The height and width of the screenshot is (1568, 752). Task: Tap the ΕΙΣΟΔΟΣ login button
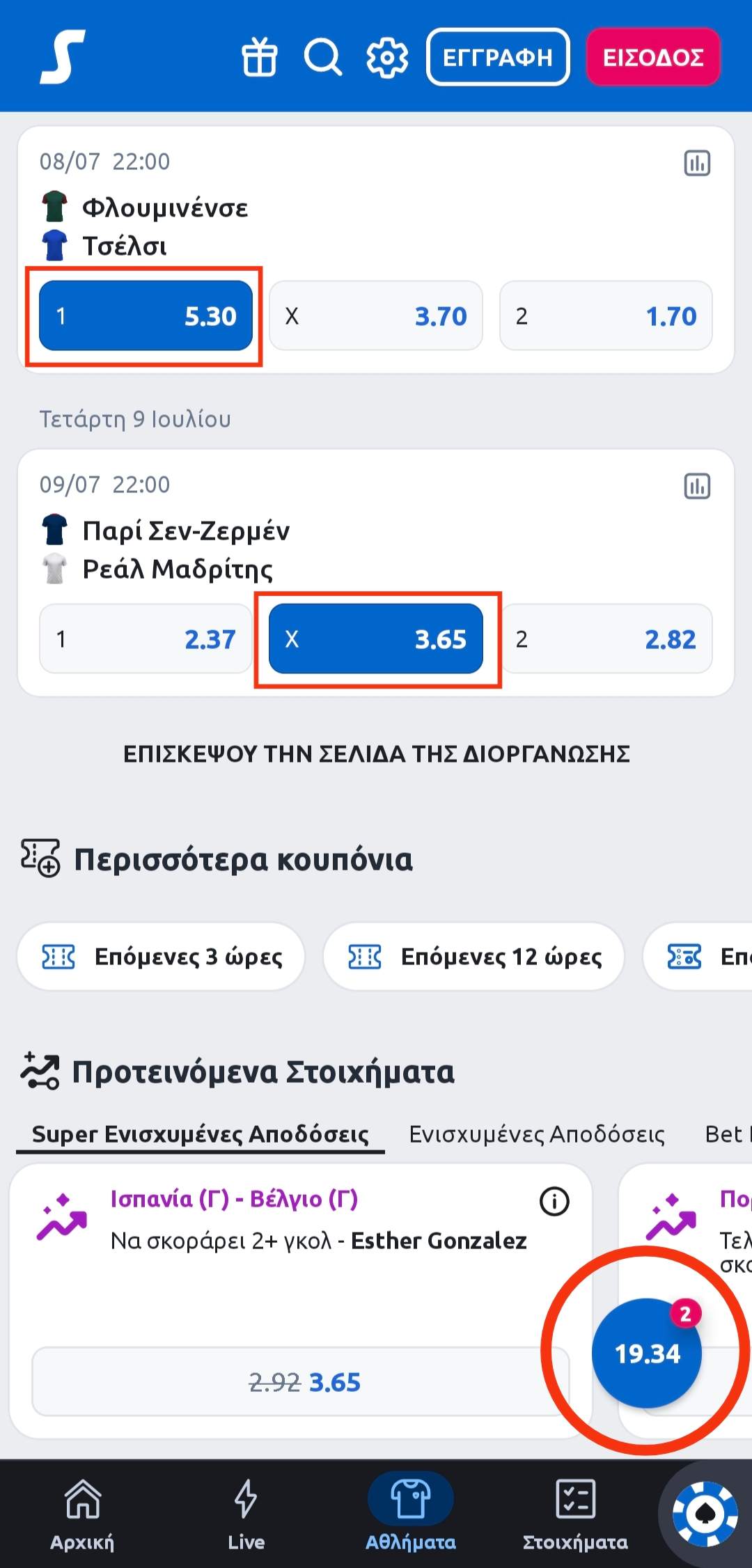pyautogui.click(x=653, y=57)
